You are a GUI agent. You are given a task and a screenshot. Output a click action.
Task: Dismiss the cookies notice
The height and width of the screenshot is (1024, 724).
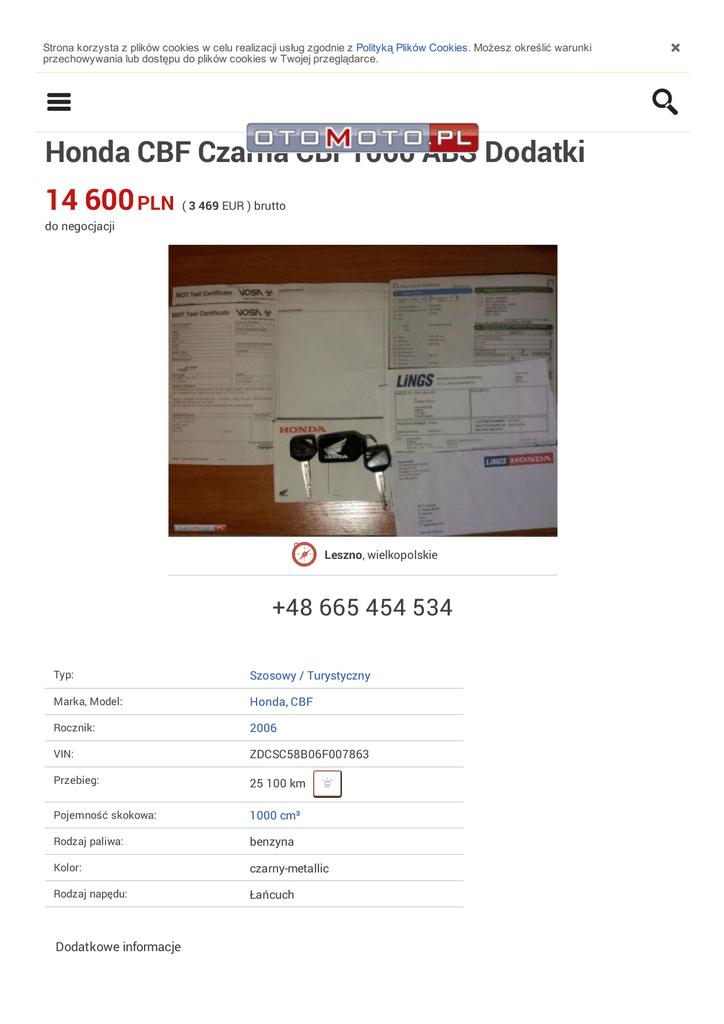[675, 47]
